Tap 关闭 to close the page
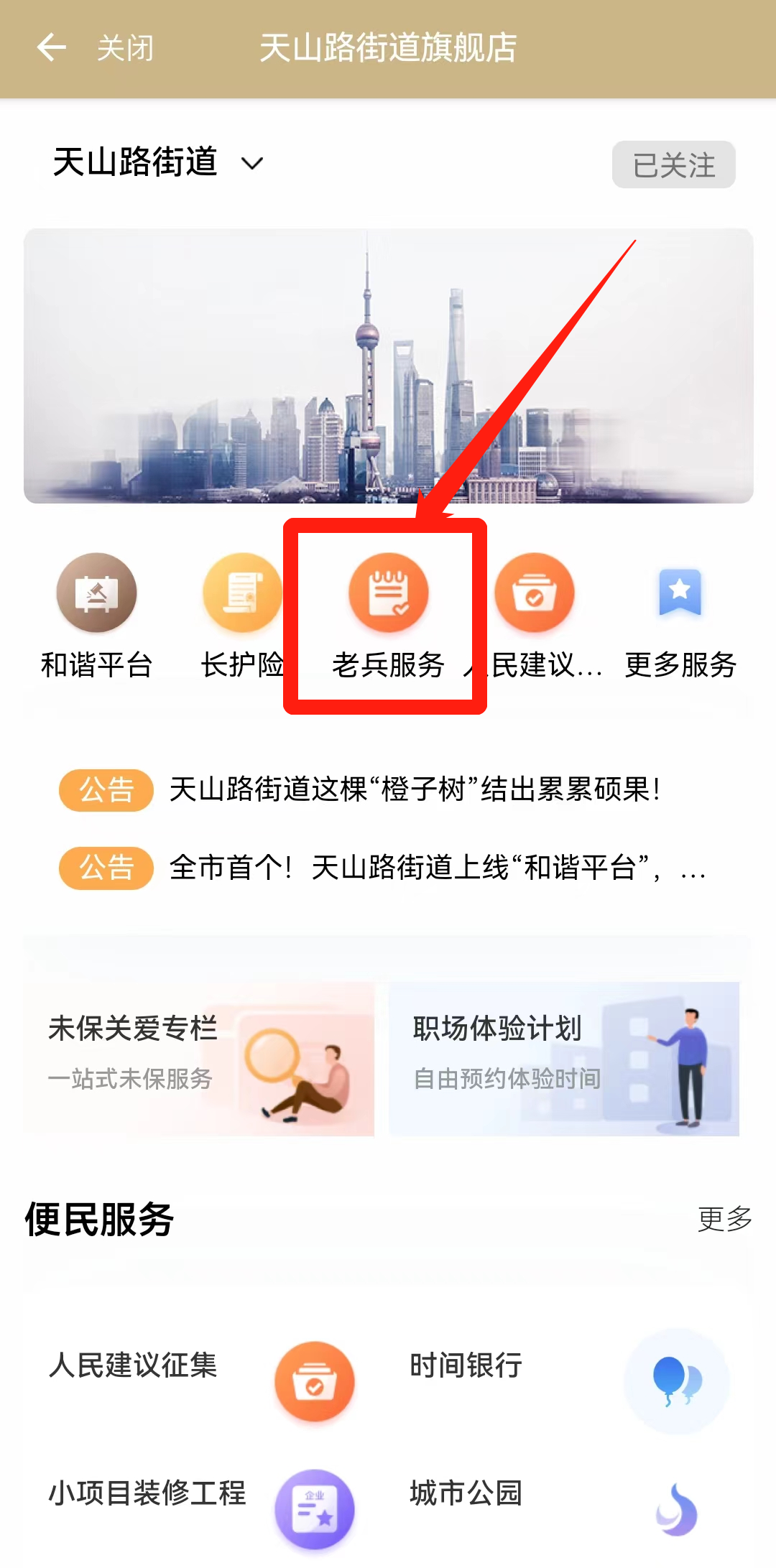Viewport: 776px width, 1568px height. click(126, 48)
